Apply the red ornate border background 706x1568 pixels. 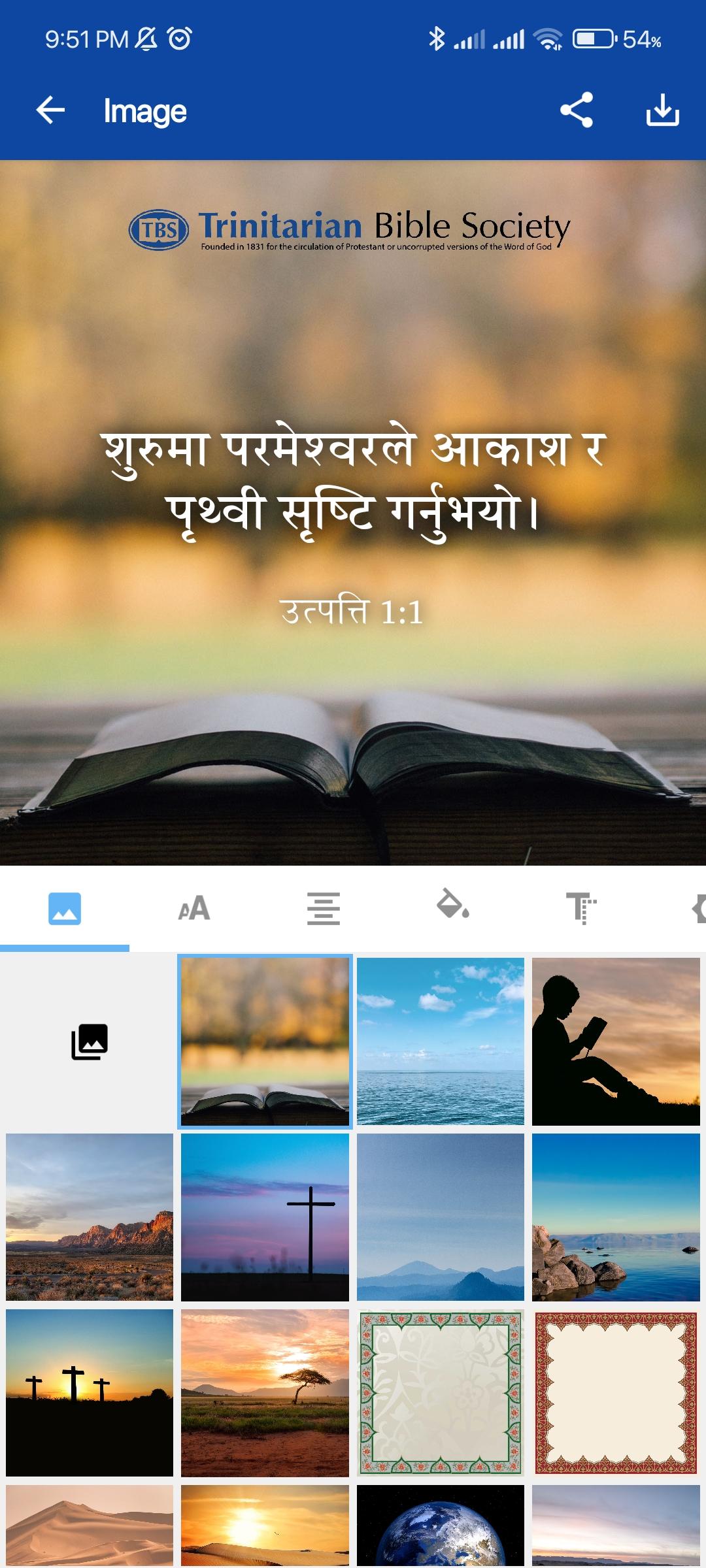[x=616, y=1392]
